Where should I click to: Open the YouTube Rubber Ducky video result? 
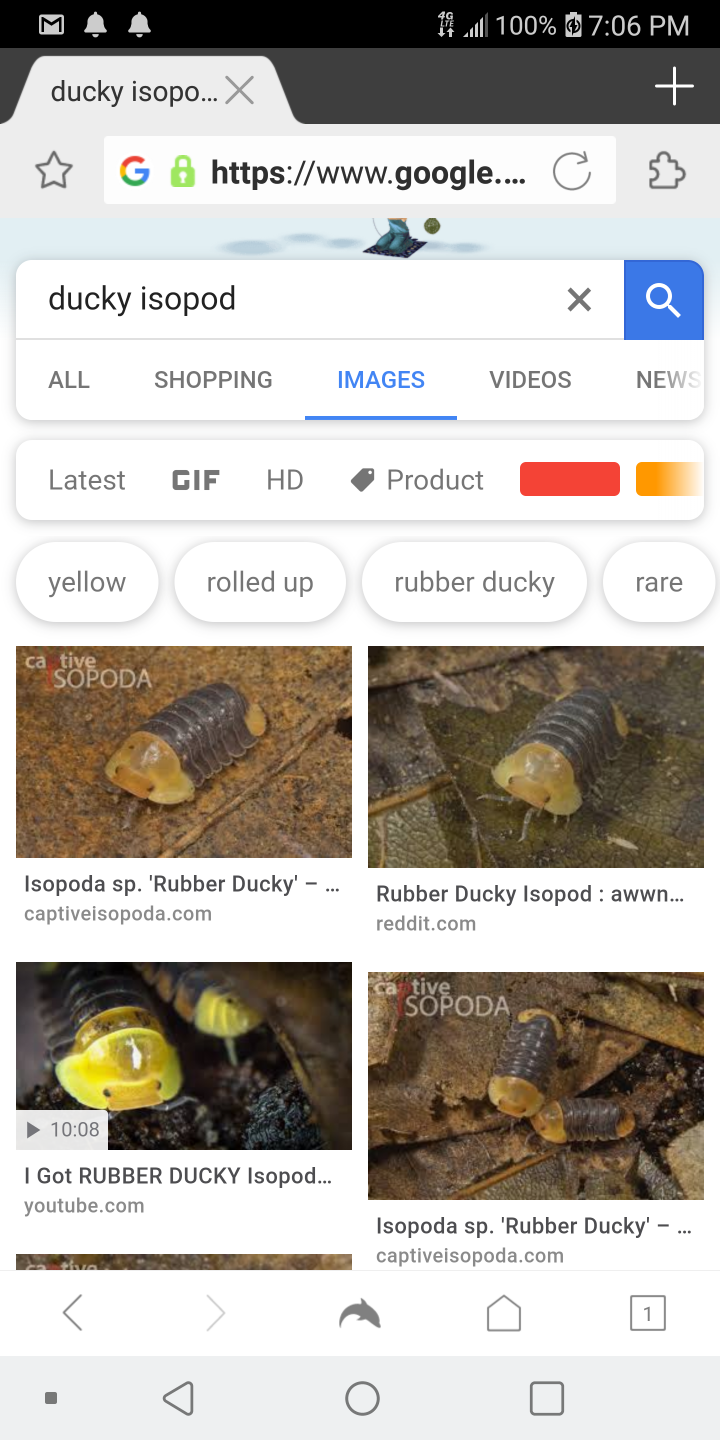(x=184, y=1056)
